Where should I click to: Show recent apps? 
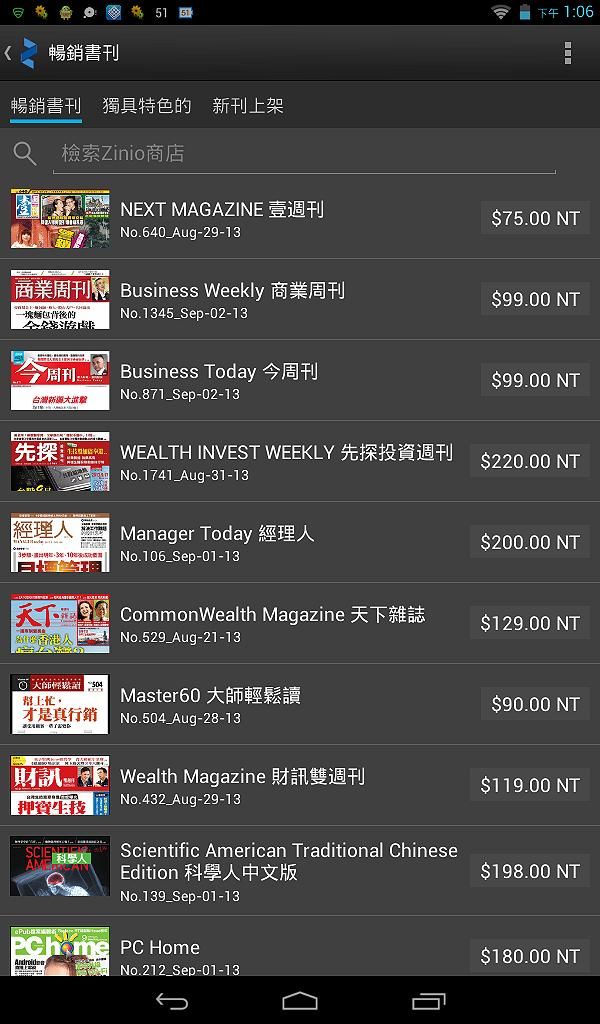(428, 1000)
